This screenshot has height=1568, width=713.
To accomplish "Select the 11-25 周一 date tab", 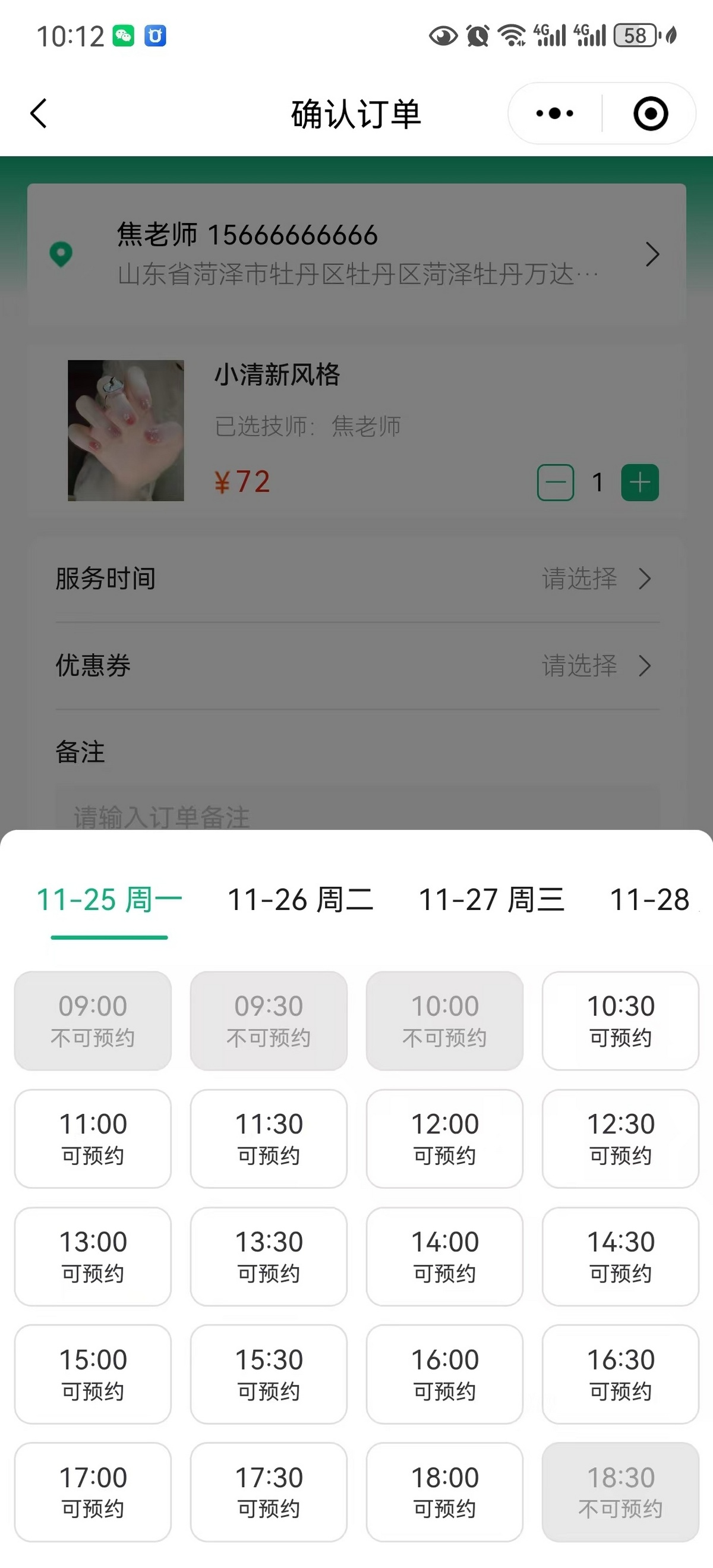I will (109, 900).
